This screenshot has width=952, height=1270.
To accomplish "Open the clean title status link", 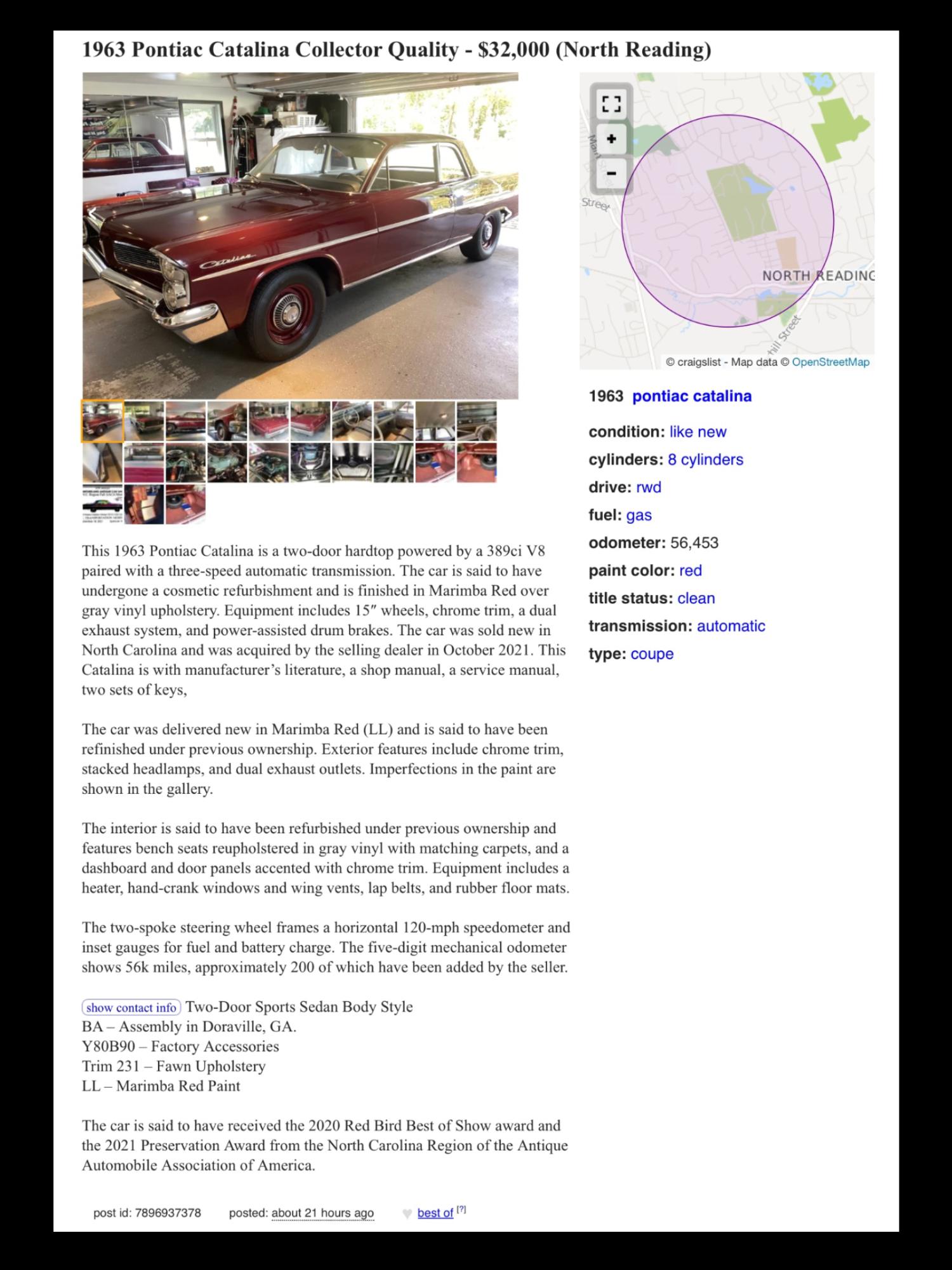I will click(696, 598).
